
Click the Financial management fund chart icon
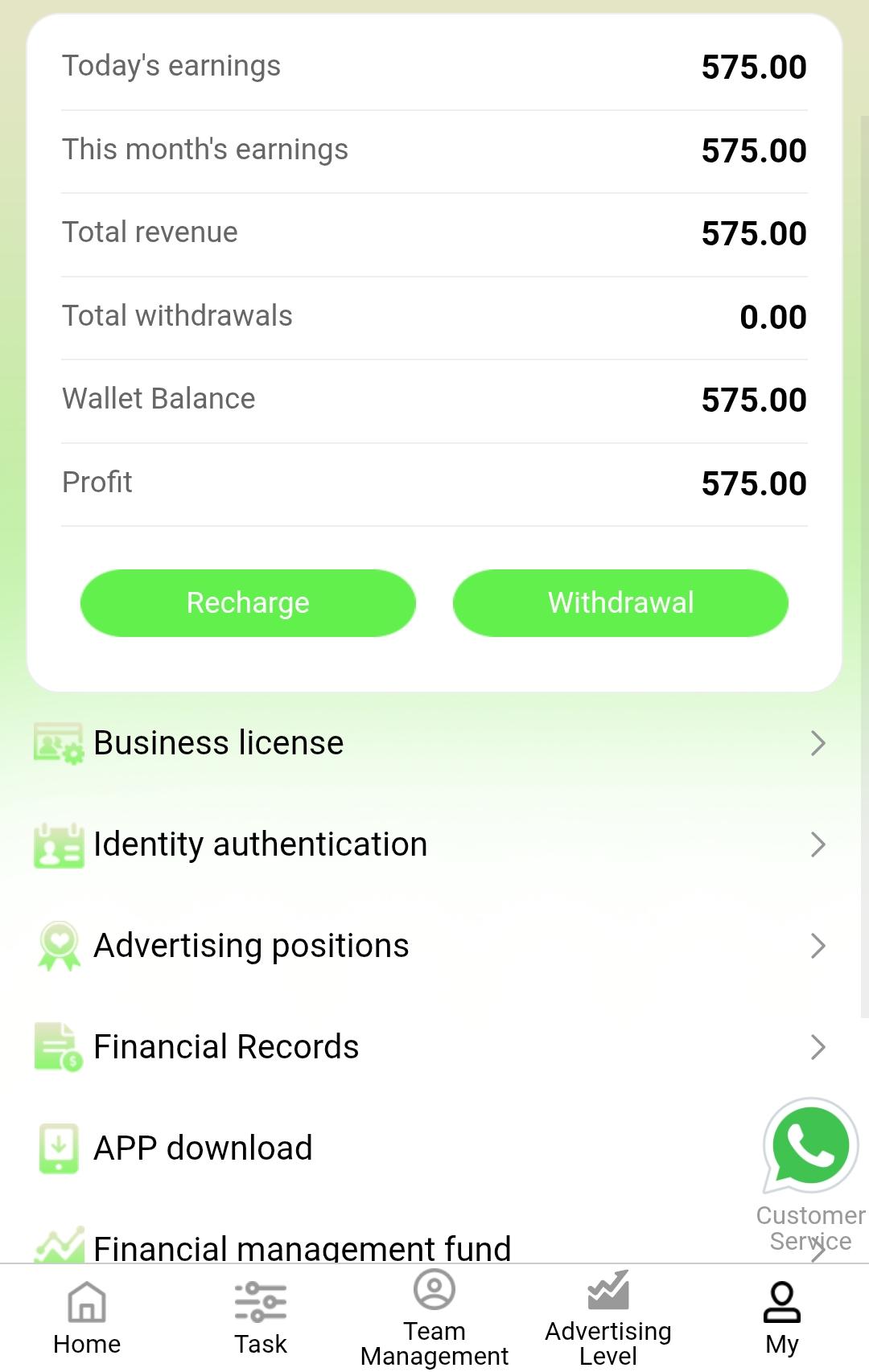(57, 1245)
